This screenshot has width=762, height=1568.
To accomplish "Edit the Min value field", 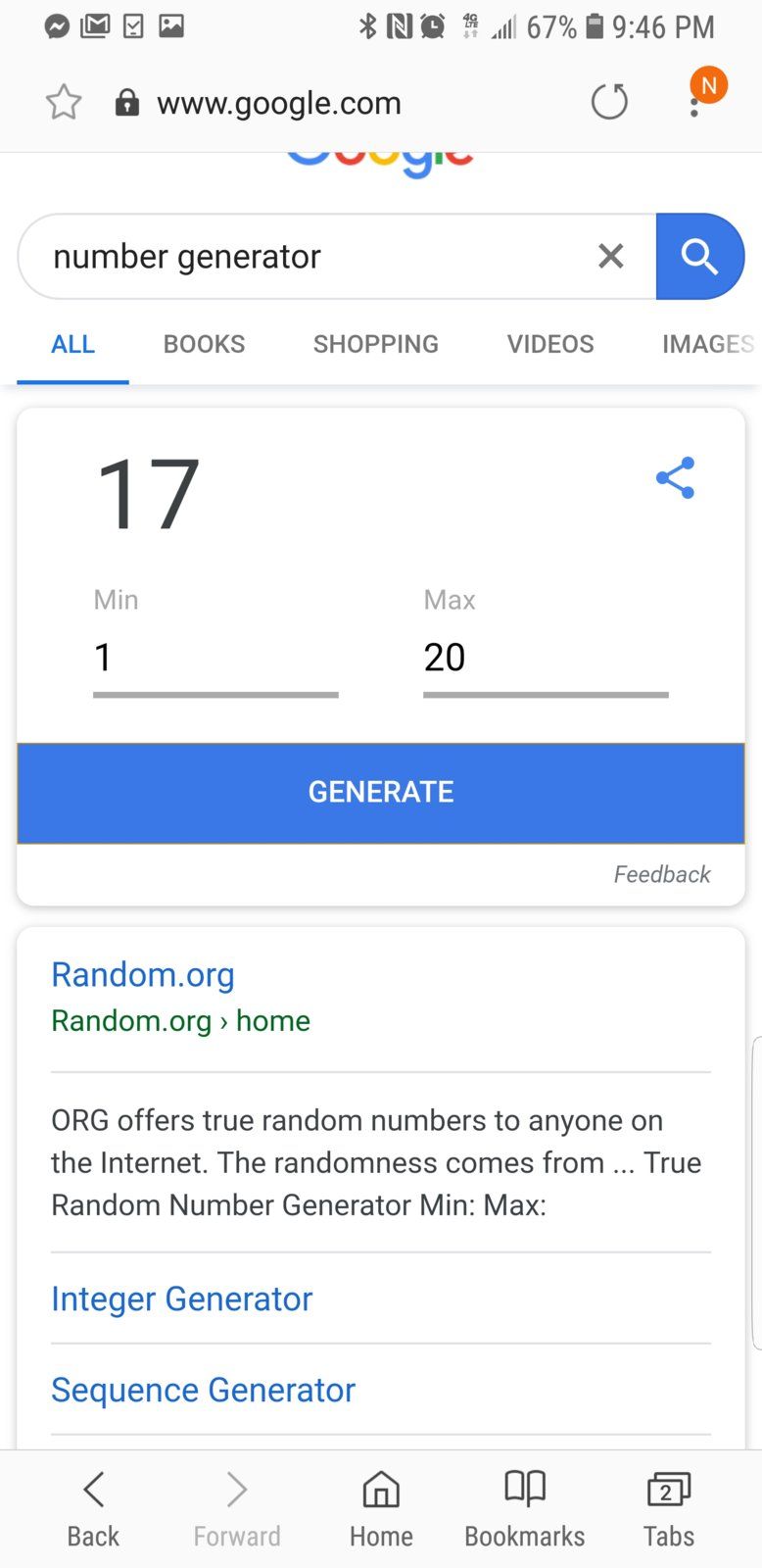I will pos(215,659).
